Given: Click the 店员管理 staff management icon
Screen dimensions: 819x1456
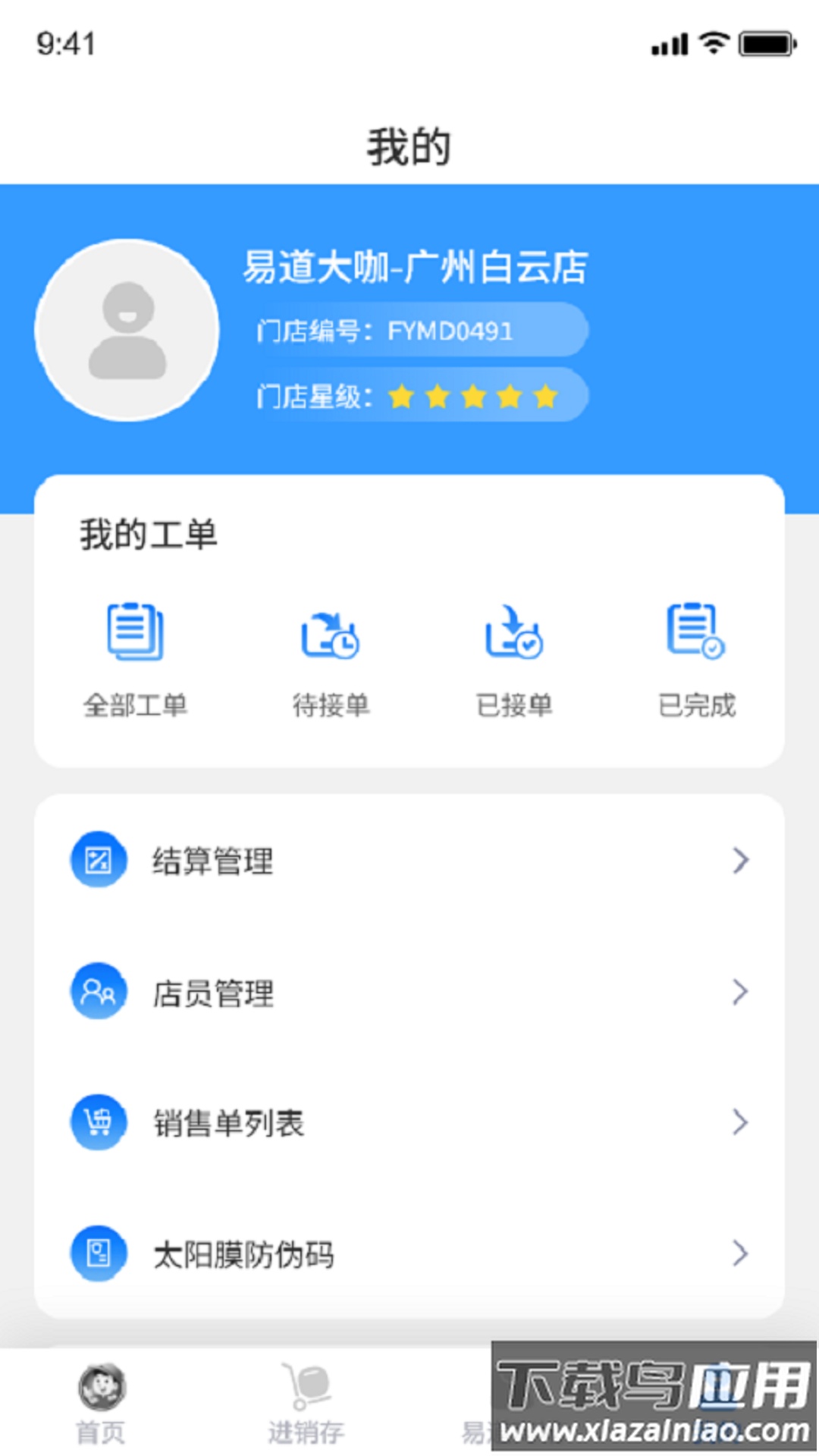Looking at the screenshot, I should tap(97, 992).
